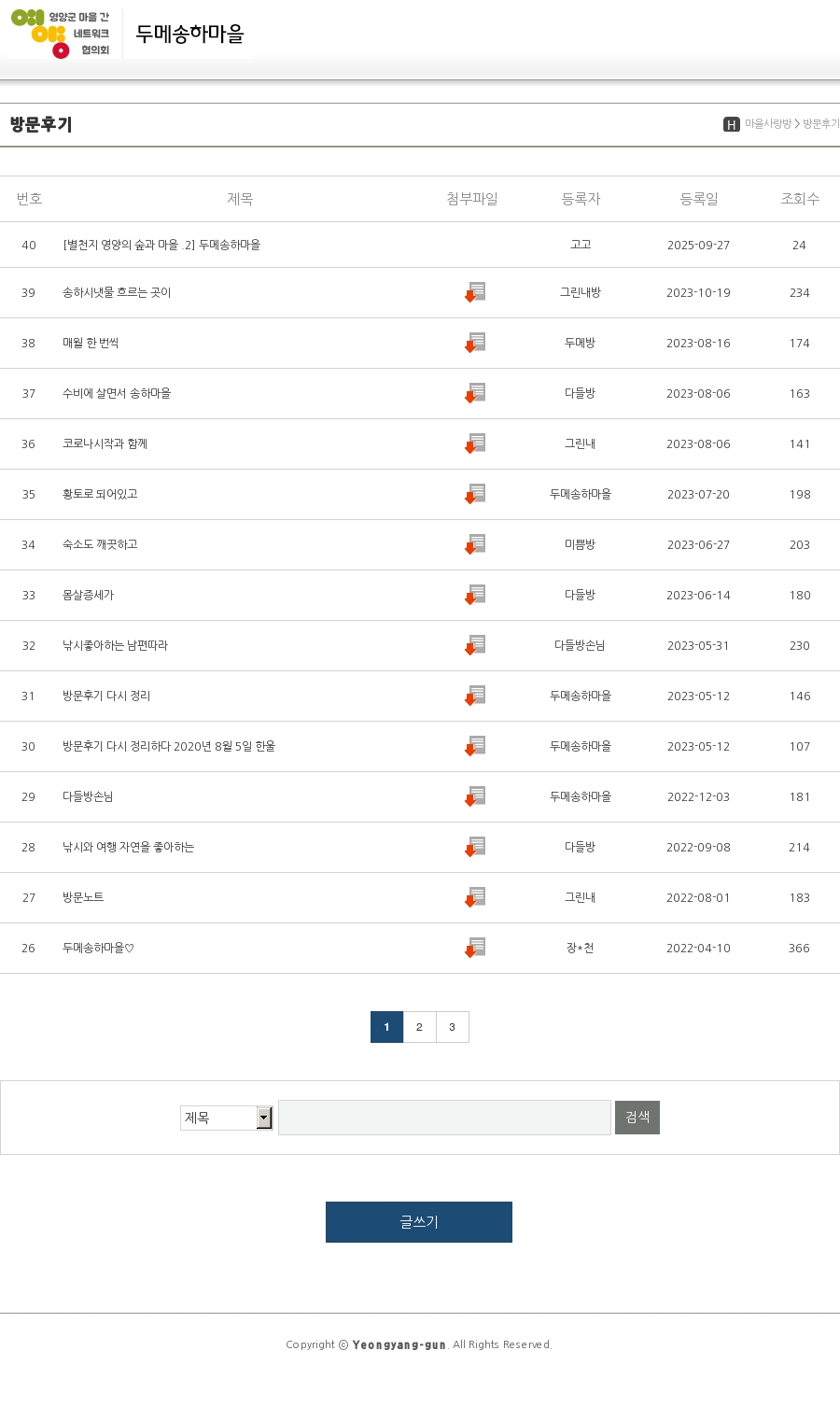Go to page 2 of the list
This screenshot has height=1407, width=840.
419,1027
